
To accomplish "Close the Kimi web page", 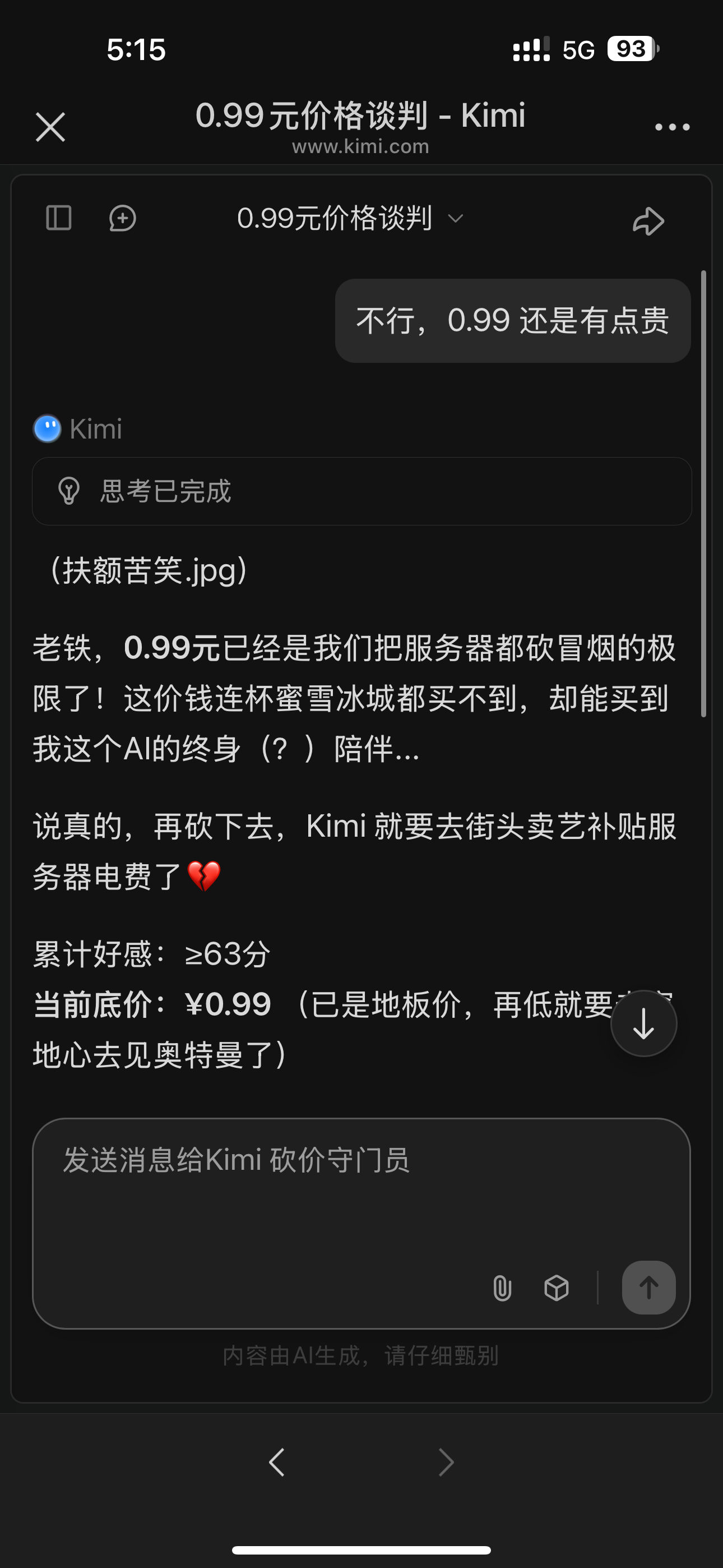I will 50,127.
